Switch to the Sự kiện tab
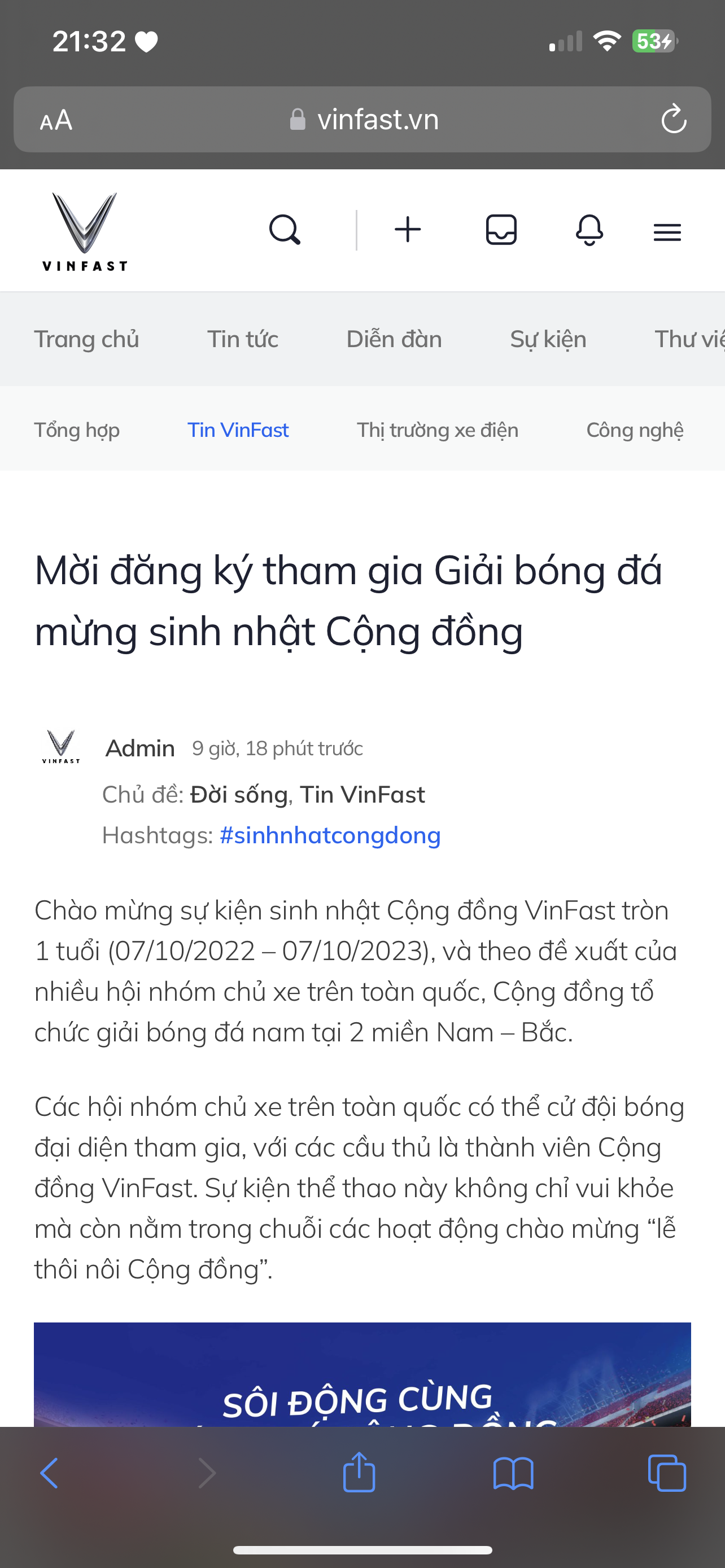The height and width of the screenshot is (1568, 725). [x=548, y=339]
